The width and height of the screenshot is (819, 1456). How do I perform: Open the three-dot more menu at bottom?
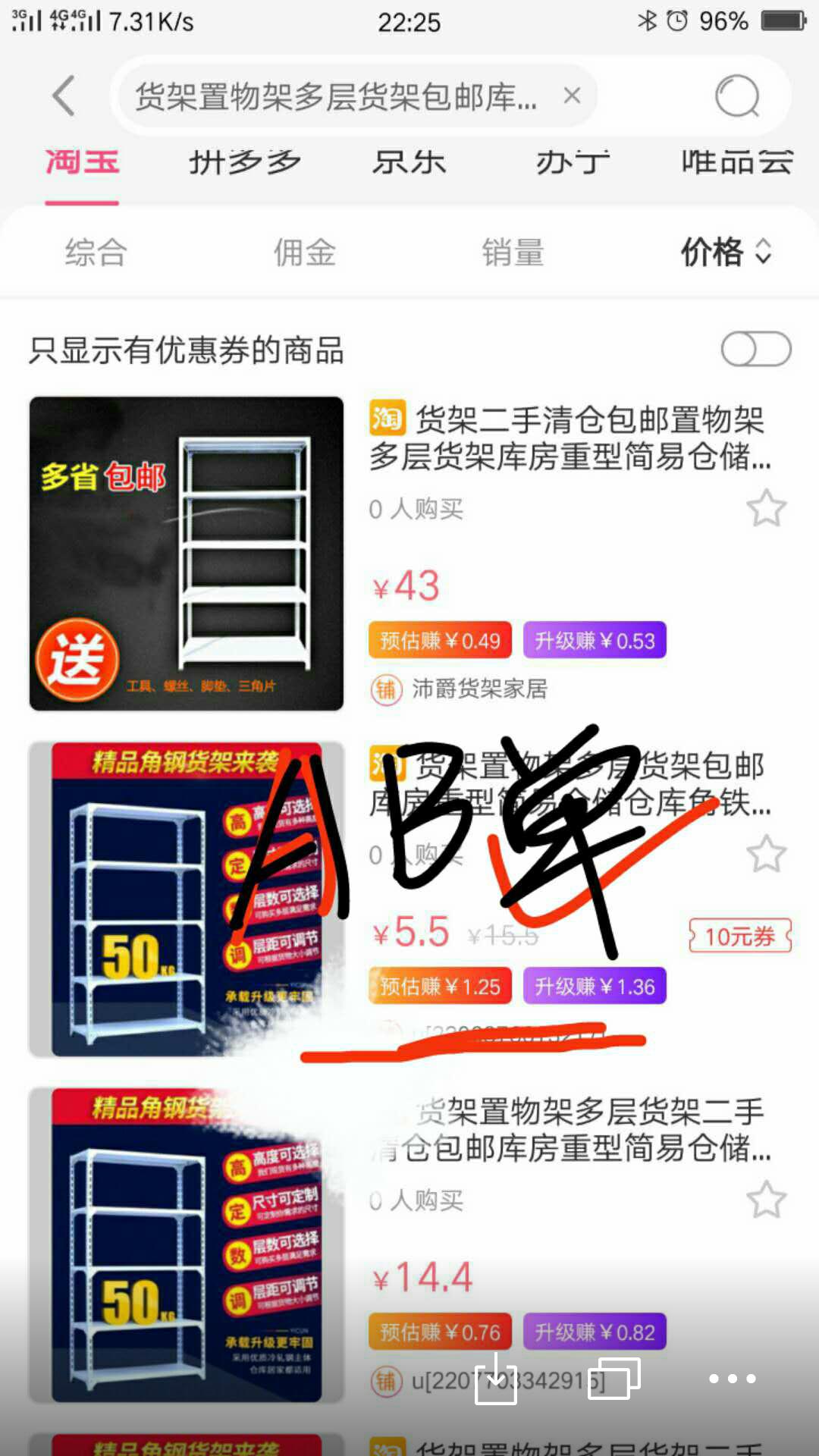[x=730, y=1380]
